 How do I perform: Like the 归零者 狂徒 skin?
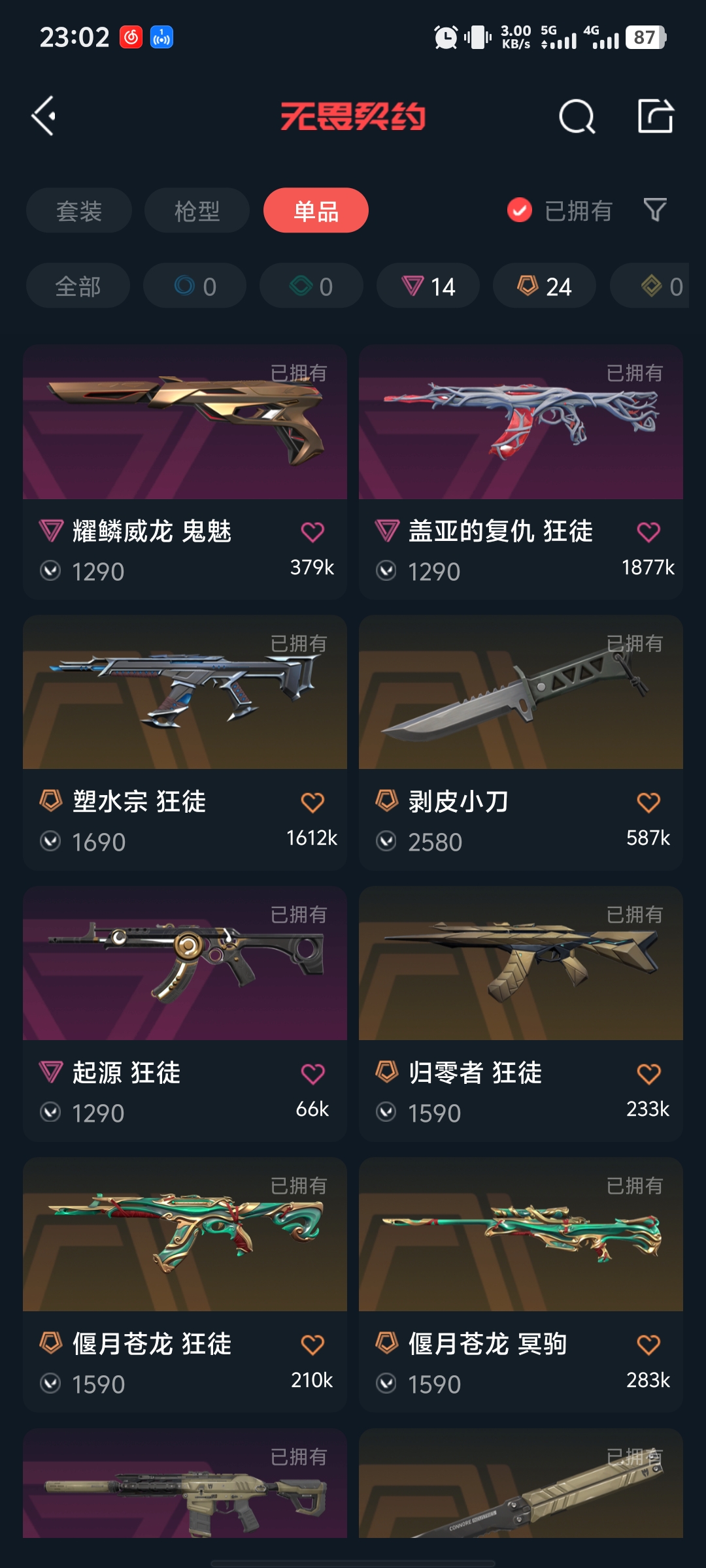point(648,1073)
